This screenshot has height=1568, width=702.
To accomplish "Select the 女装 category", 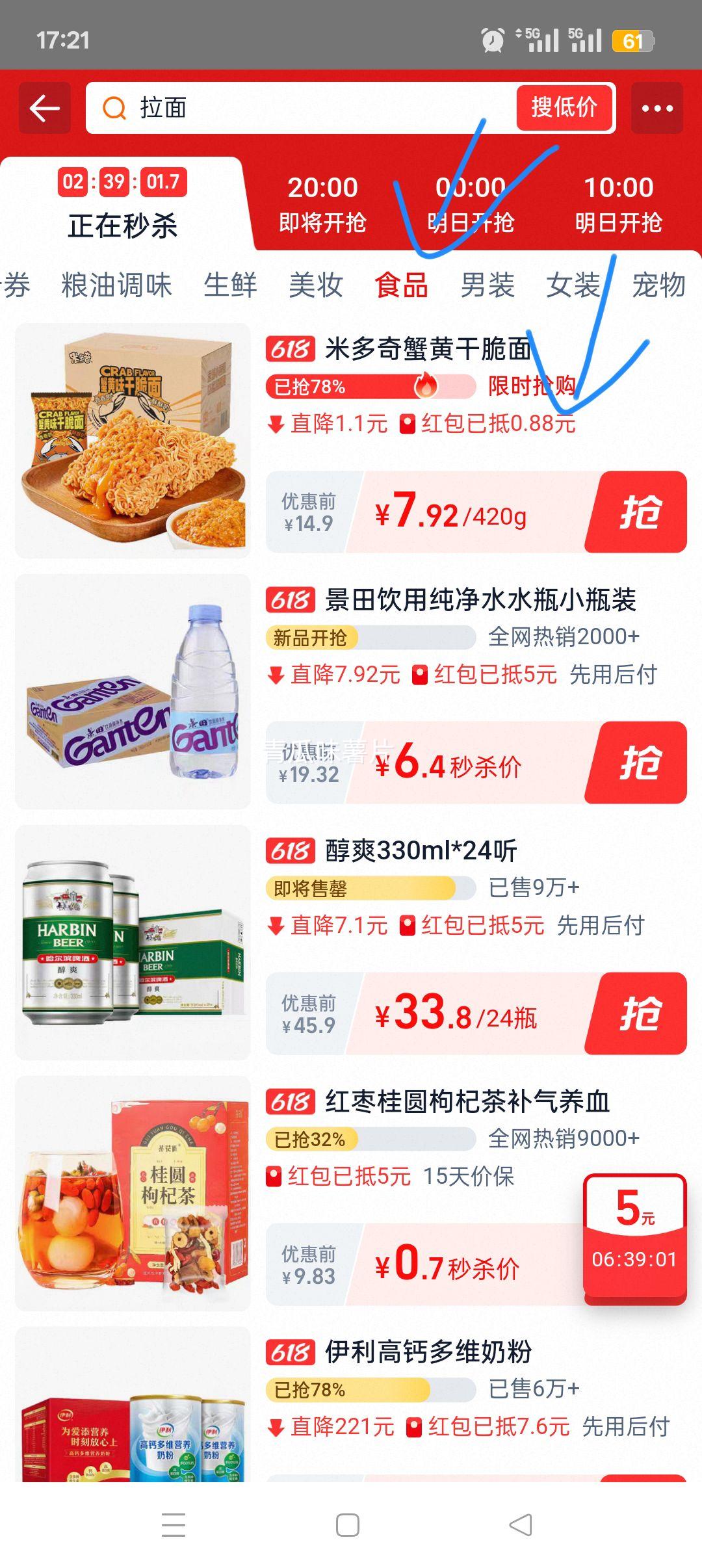I will (x=573, y=285).
